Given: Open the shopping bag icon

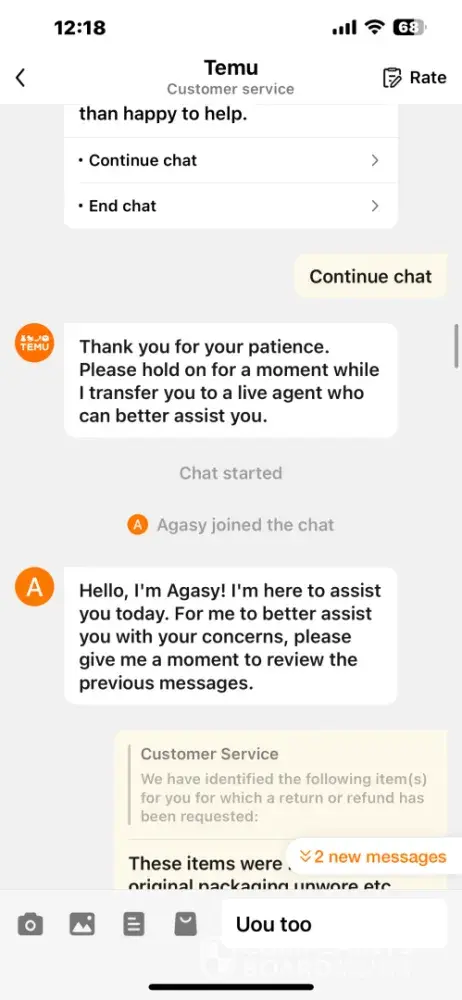Looking at the screenshot, I should point(186,924).
